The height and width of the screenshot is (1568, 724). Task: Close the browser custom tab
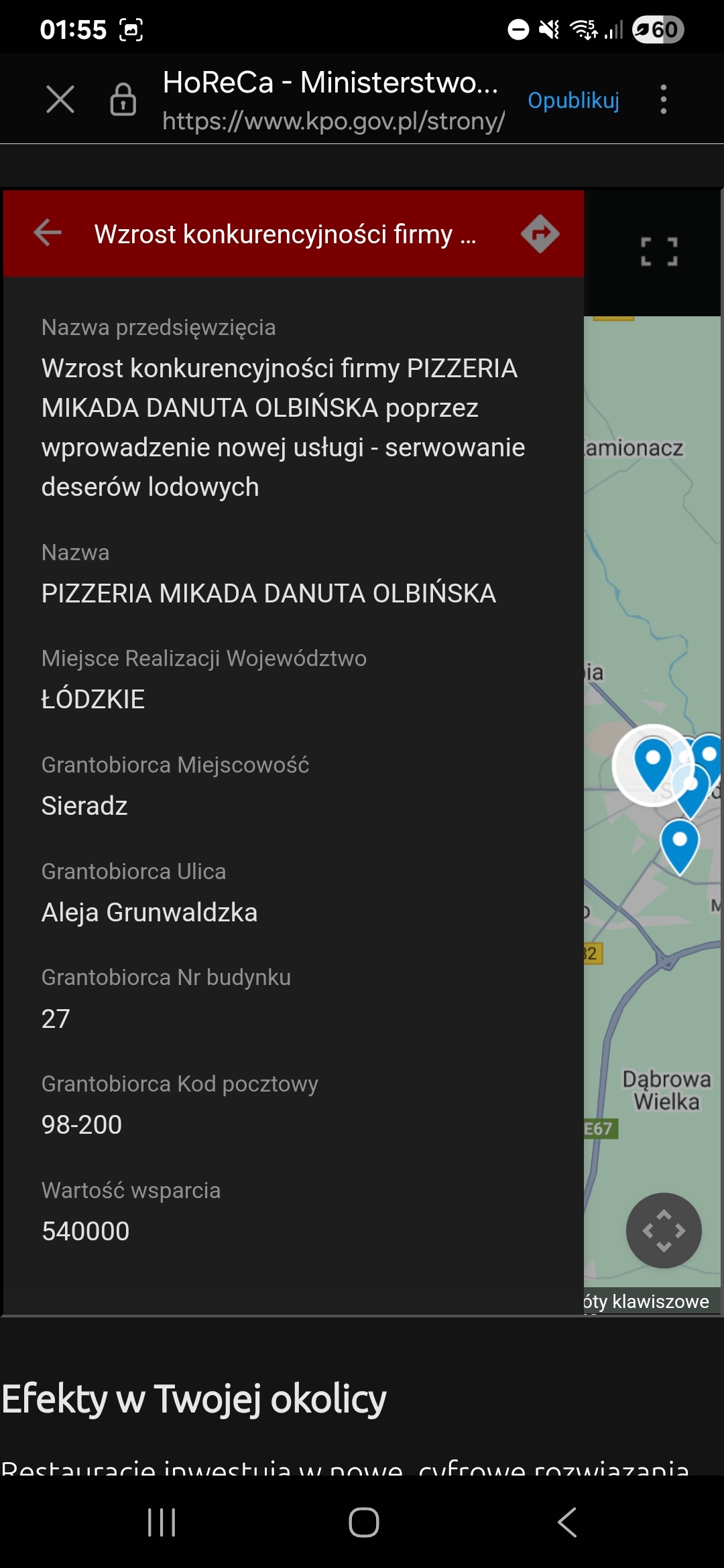click(x=60, y=100)
